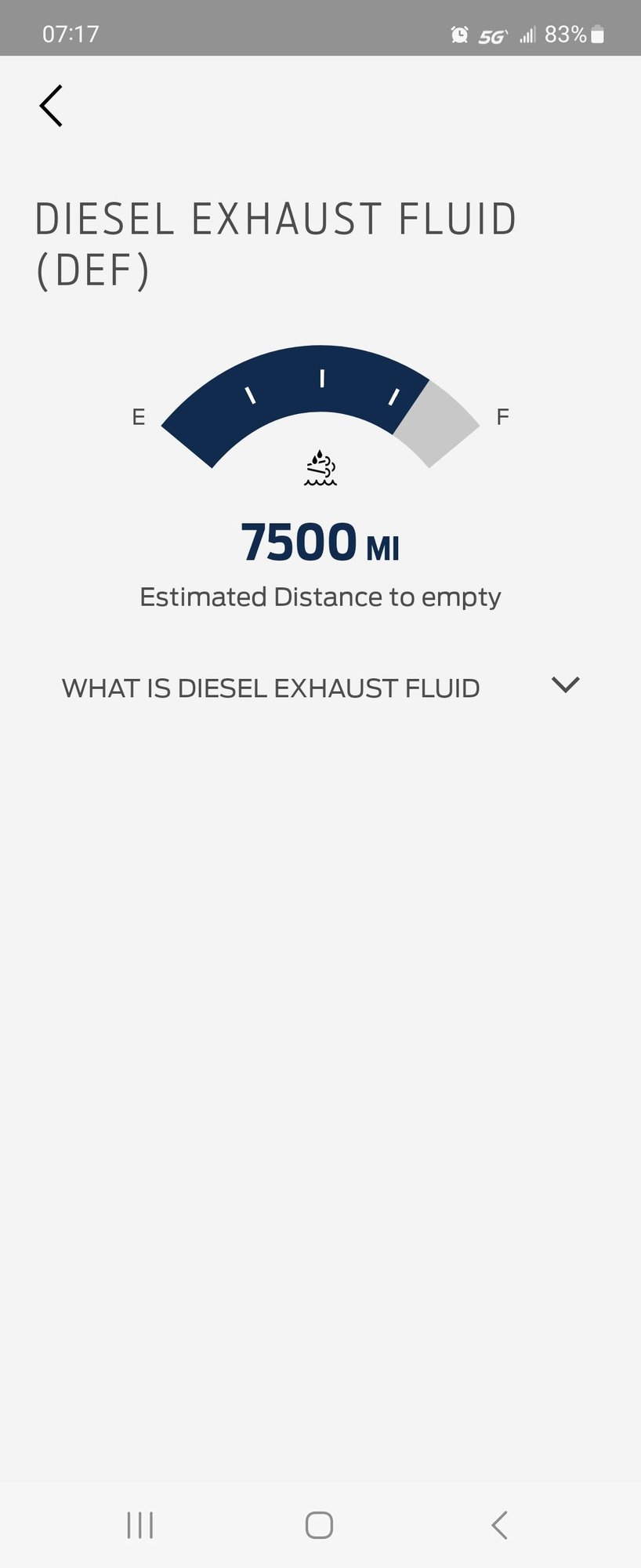Tap the back arrow at top left
The width and height of the screenshot is (641, 1568).
[52, 105]
